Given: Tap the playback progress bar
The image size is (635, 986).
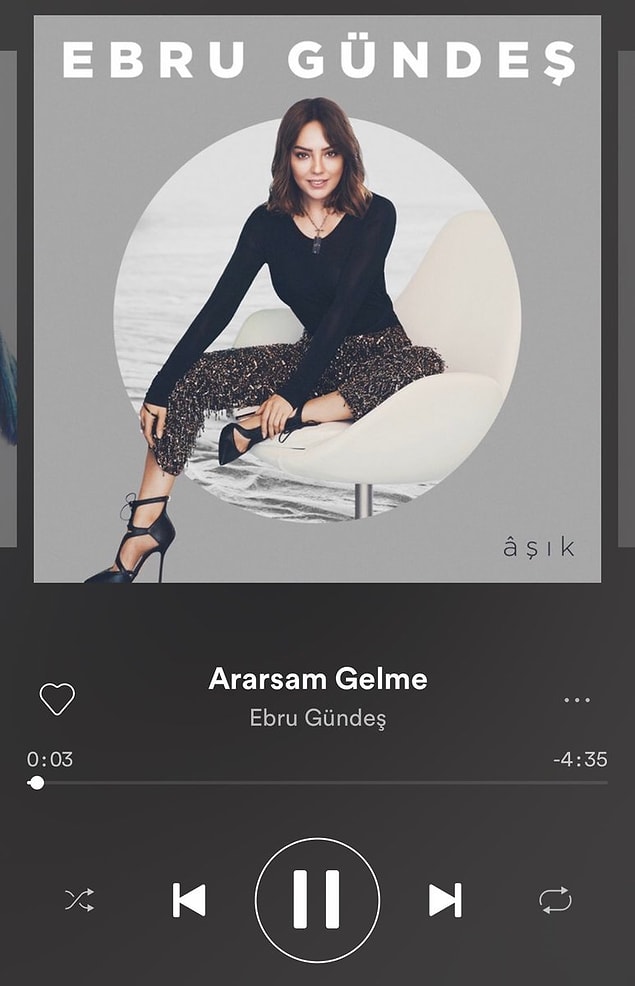Looking at the screenshot, I should tap(318, 783).
